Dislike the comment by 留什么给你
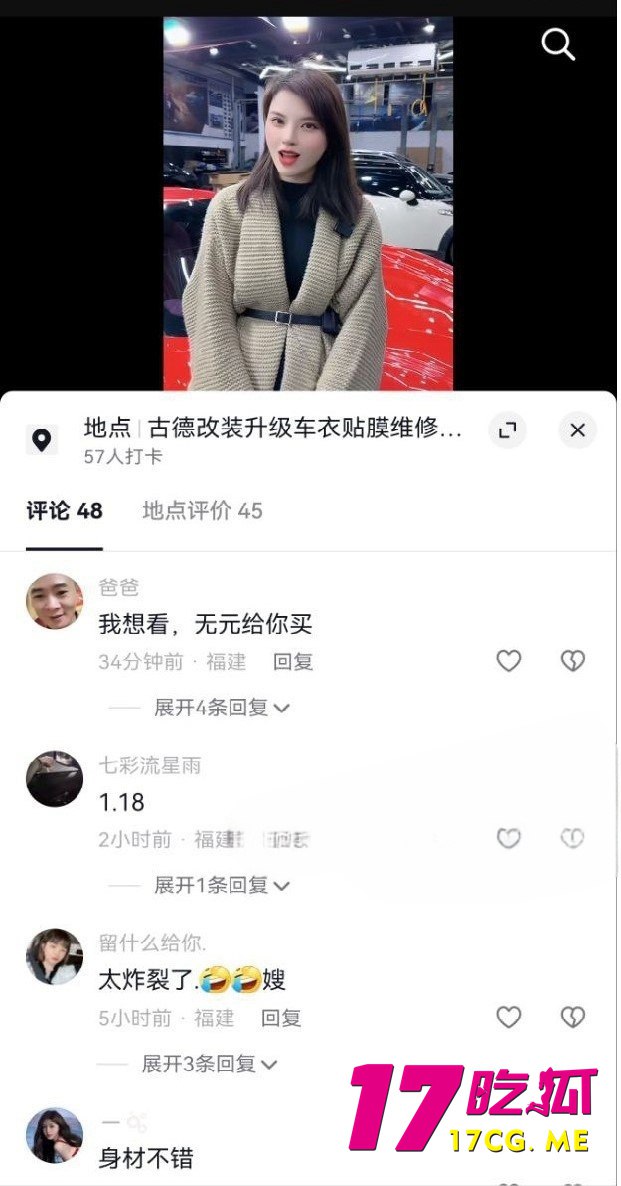 (572, 1018)
